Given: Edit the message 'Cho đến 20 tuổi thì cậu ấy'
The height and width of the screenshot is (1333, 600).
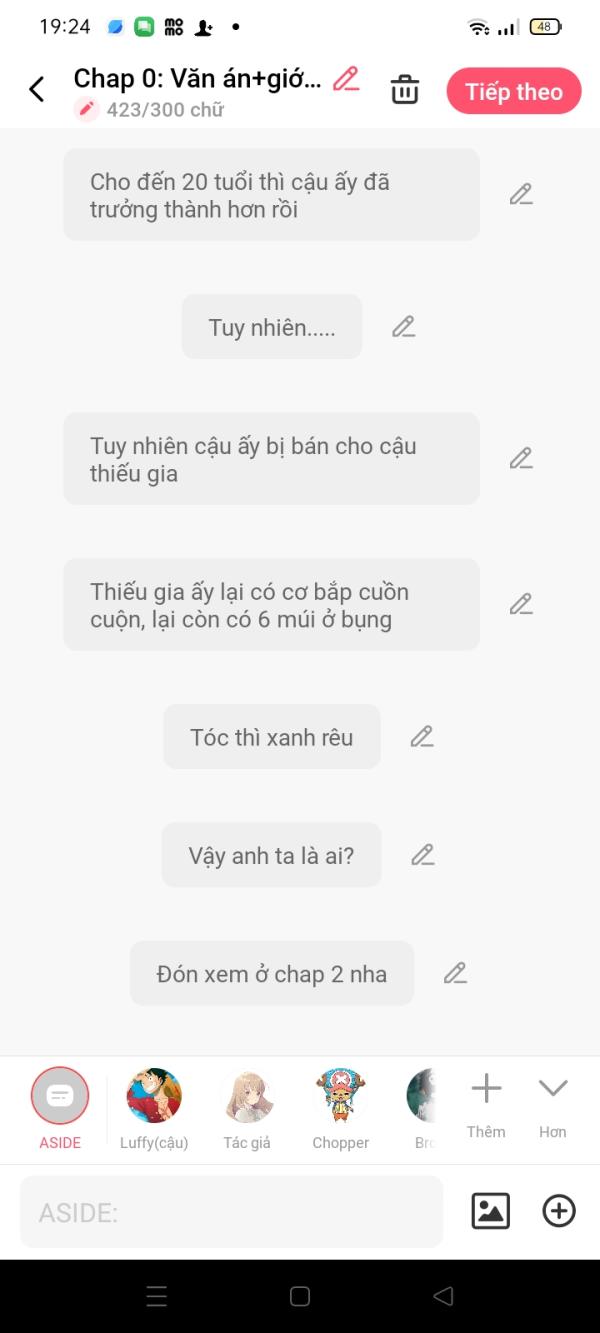Looking at the screenshot, I should [521, 195].
